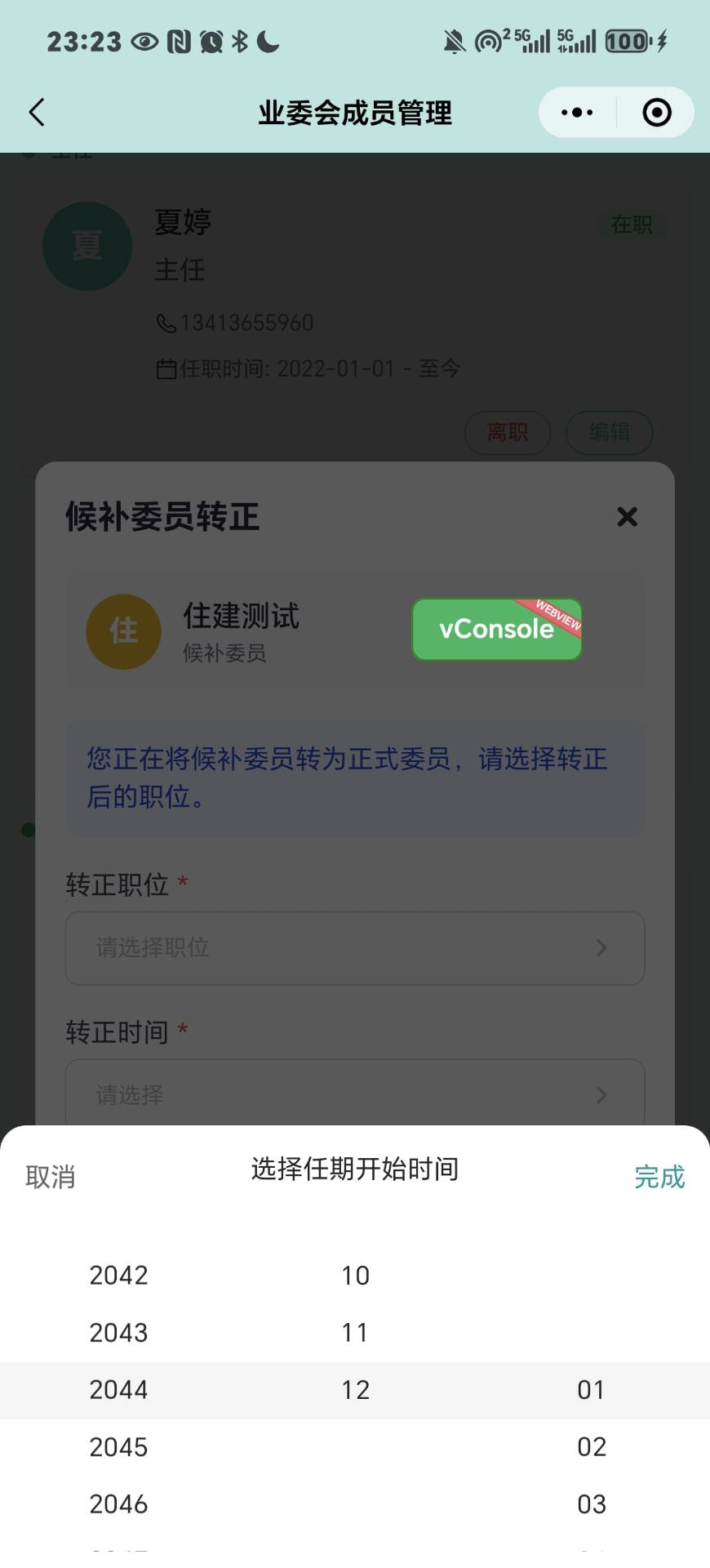Screen dimensions: 710x1568
Task: Select day 02 in the picker
Action: click(592, 1447)
